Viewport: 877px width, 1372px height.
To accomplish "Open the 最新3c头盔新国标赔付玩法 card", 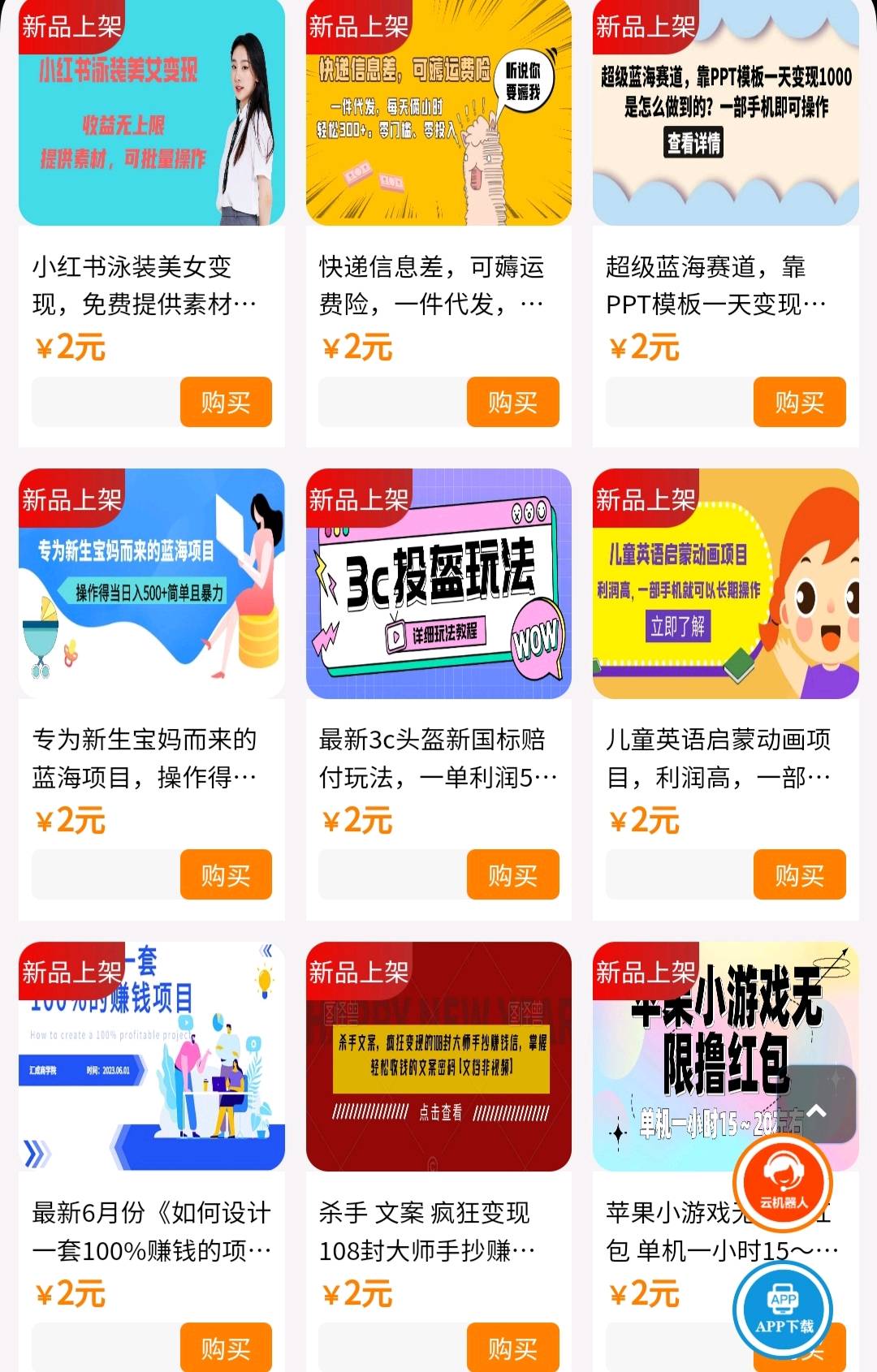I will tap(438, 585).
